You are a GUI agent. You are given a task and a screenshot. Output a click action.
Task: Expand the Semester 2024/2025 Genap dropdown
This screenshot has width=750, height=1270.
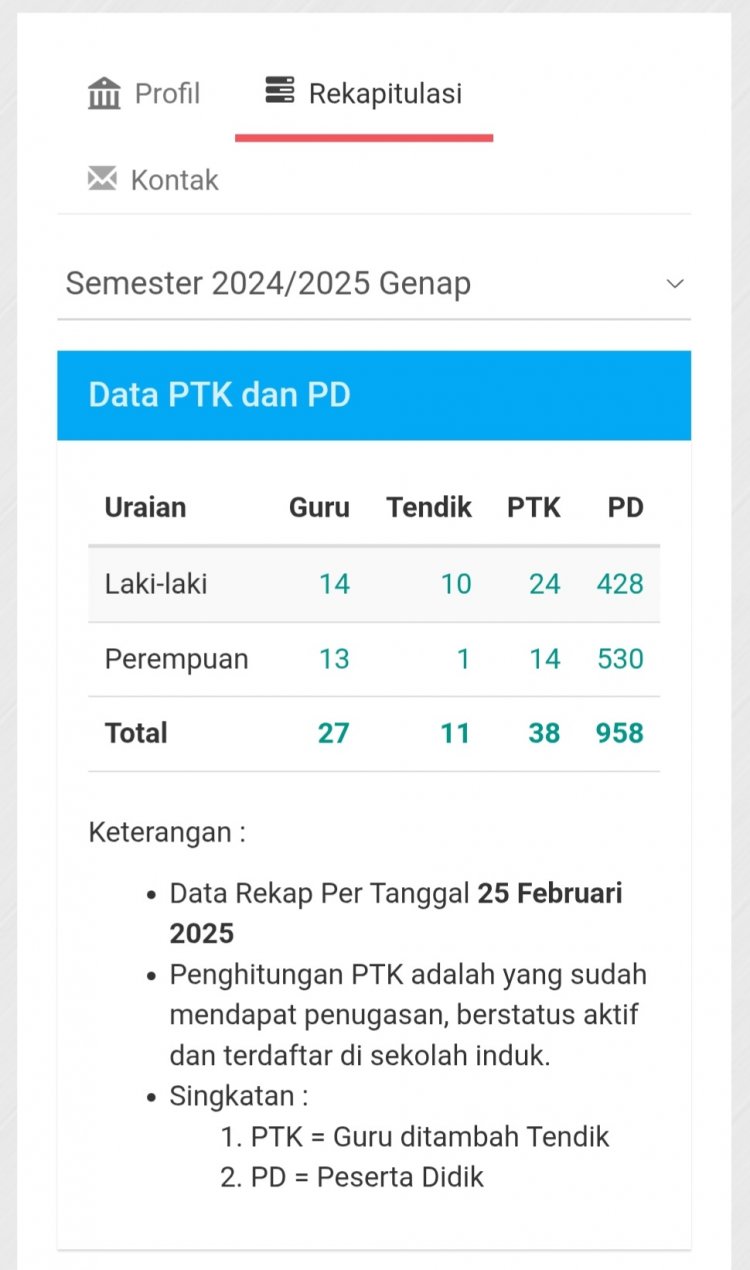pyautogui.click(x=373, y=284)
